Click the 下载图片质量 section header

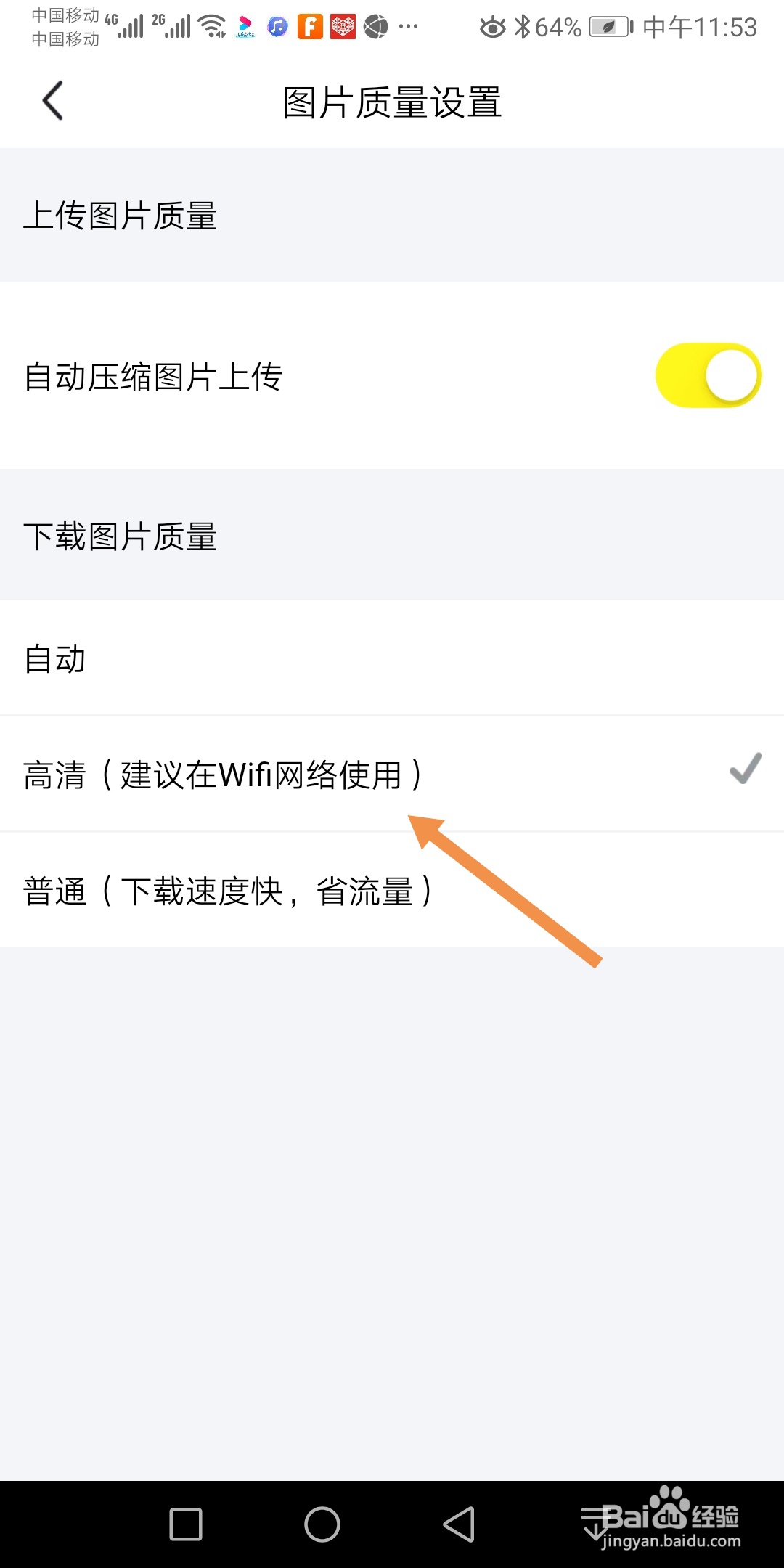pos(121,538)
